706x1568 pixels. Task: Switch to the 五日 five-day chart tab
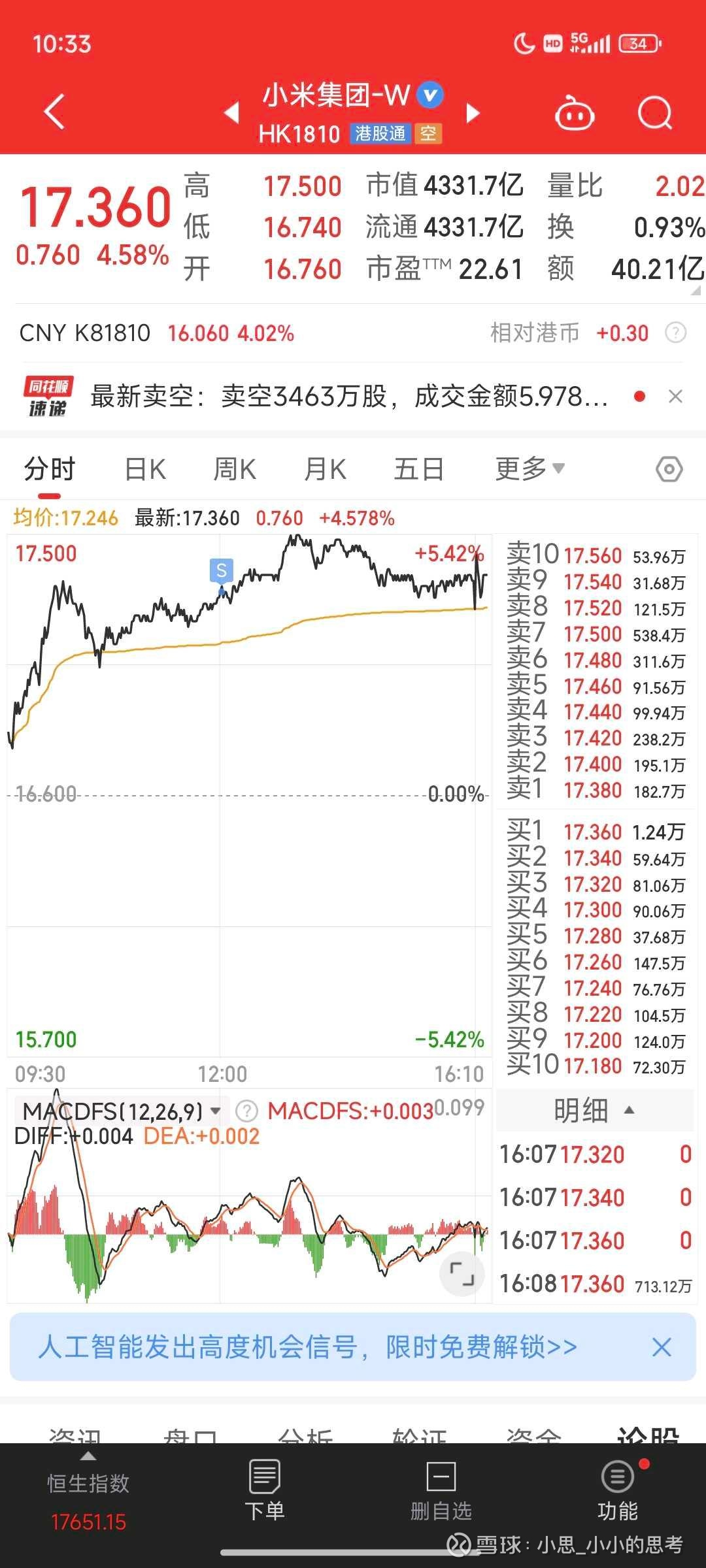point(419,468)
